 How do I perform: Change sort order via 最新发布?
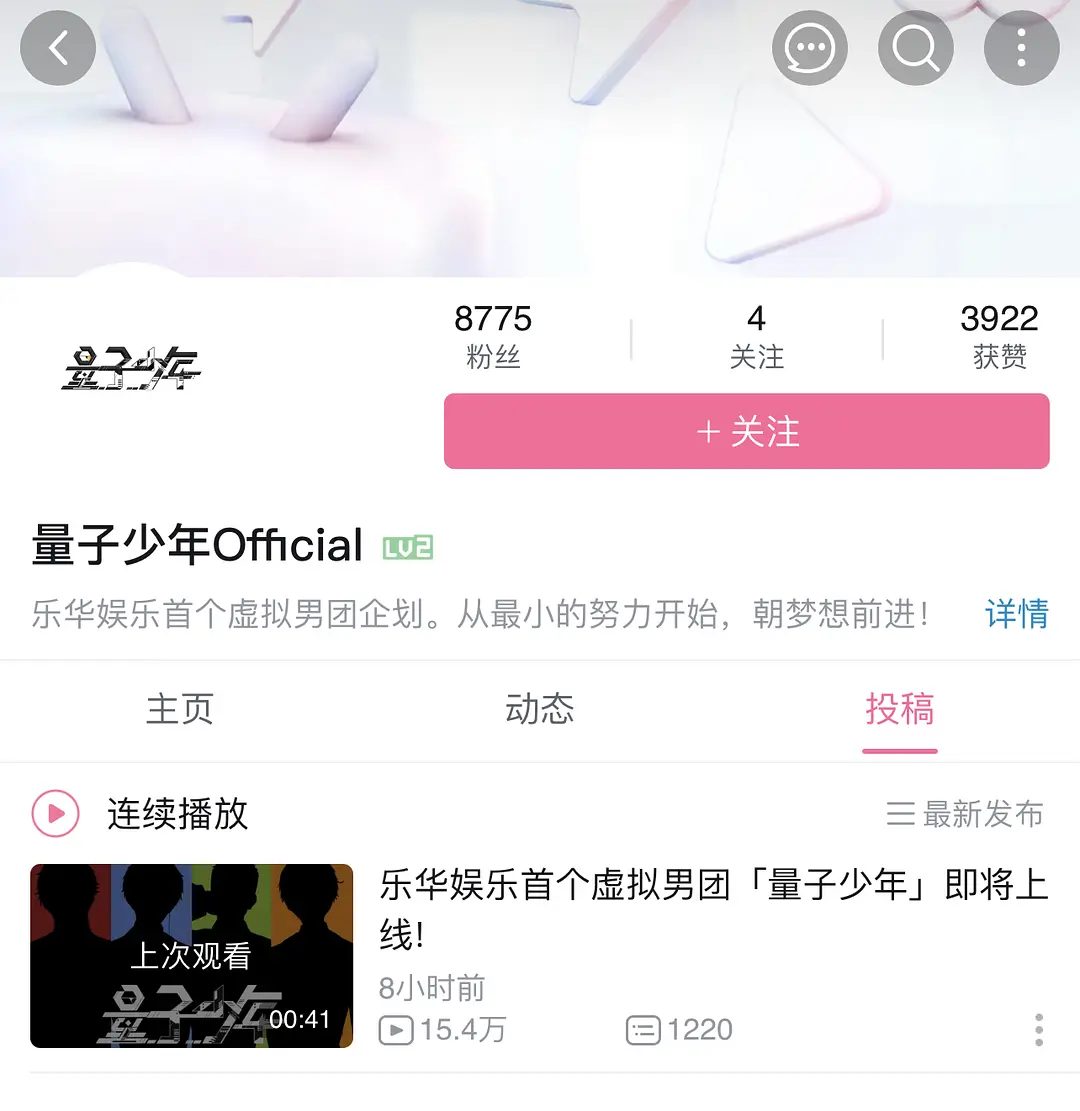click(965, 814)
